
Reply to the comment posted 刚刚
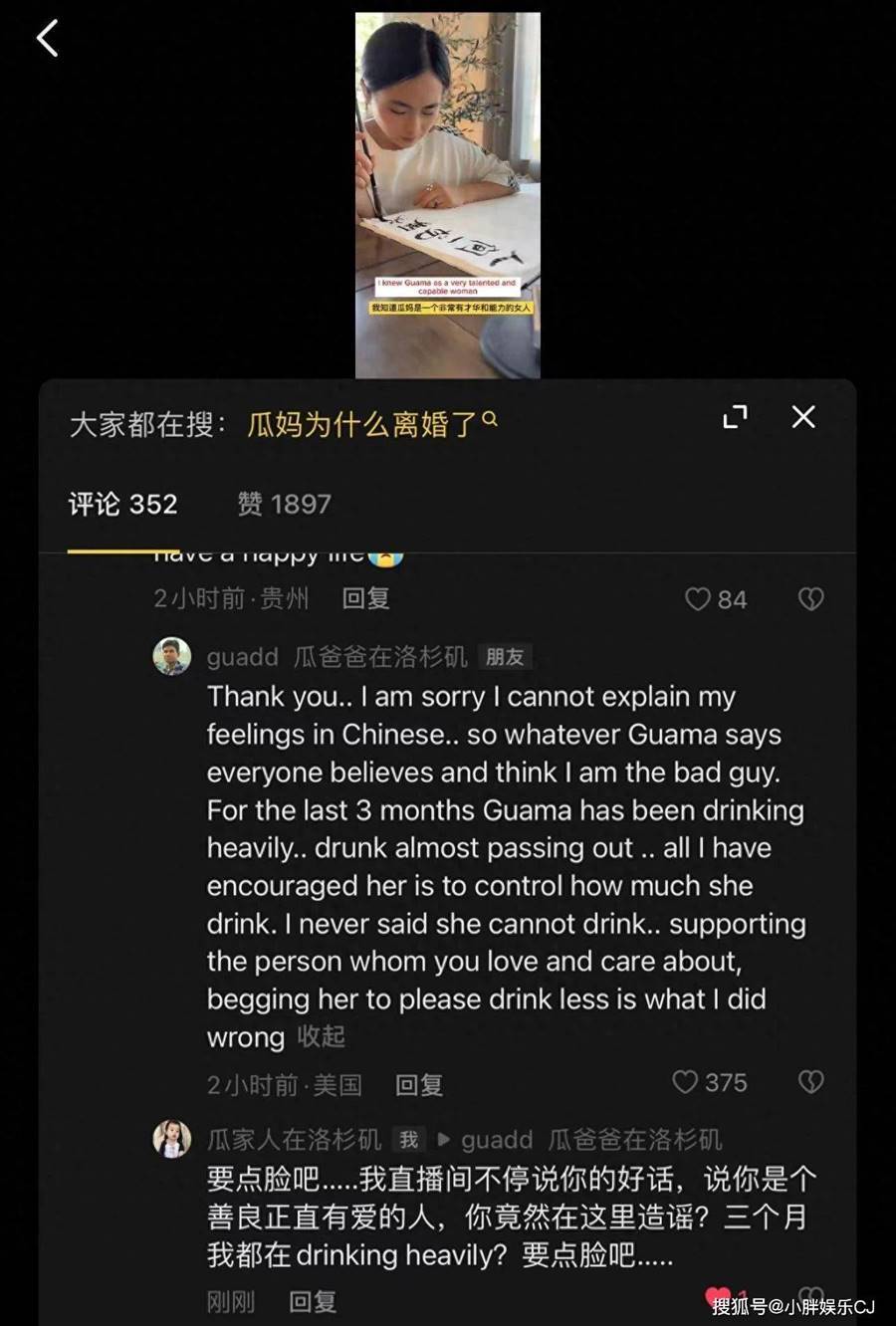313,1301
